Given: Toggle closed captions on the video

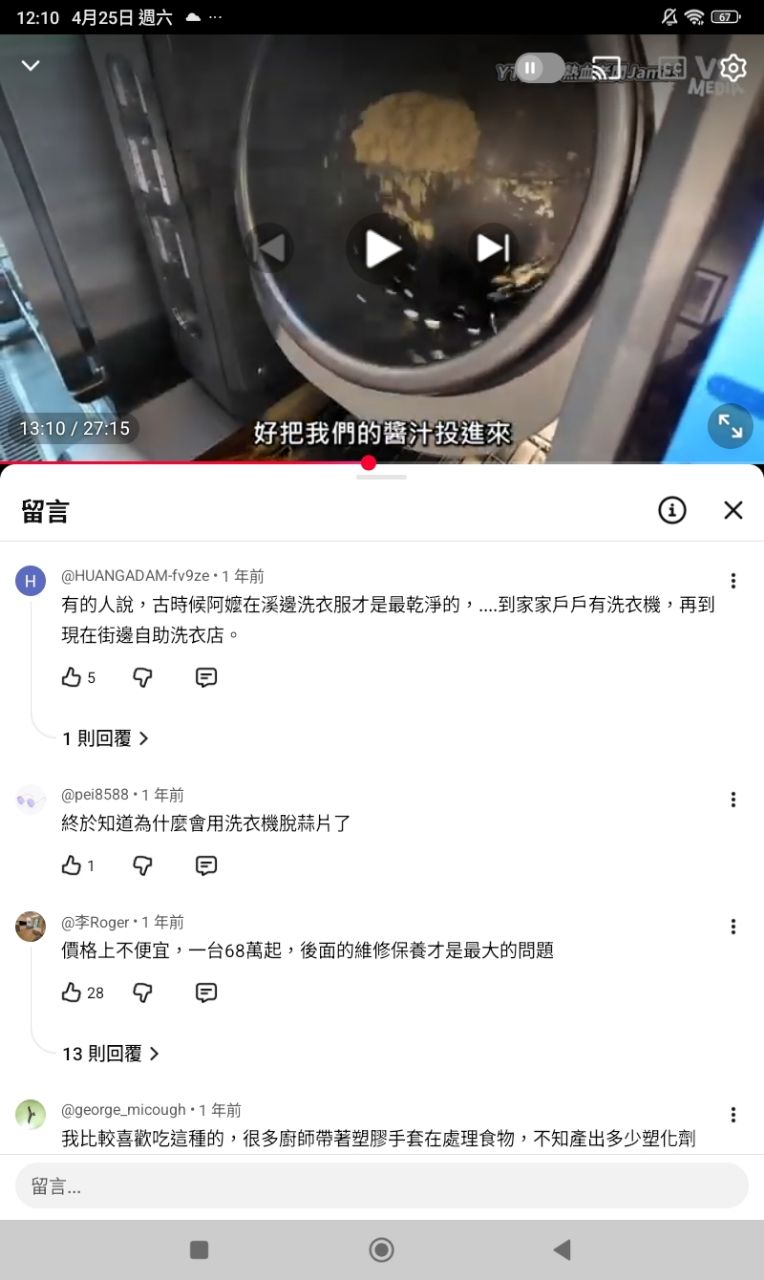Looking at the screenshot, I should click(671, 68).
